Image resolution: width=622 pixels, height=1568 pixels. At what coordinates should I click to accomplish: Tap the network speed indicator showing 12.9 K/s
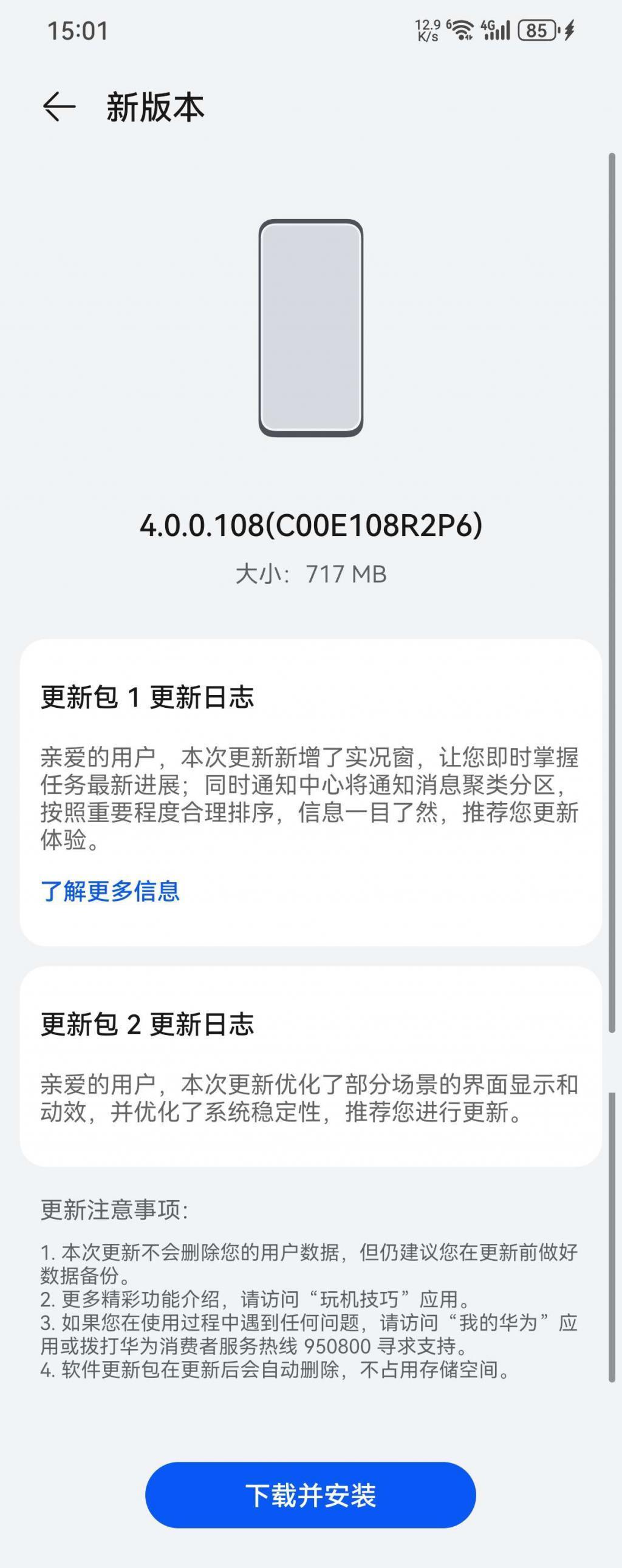(x=428, y=29)
